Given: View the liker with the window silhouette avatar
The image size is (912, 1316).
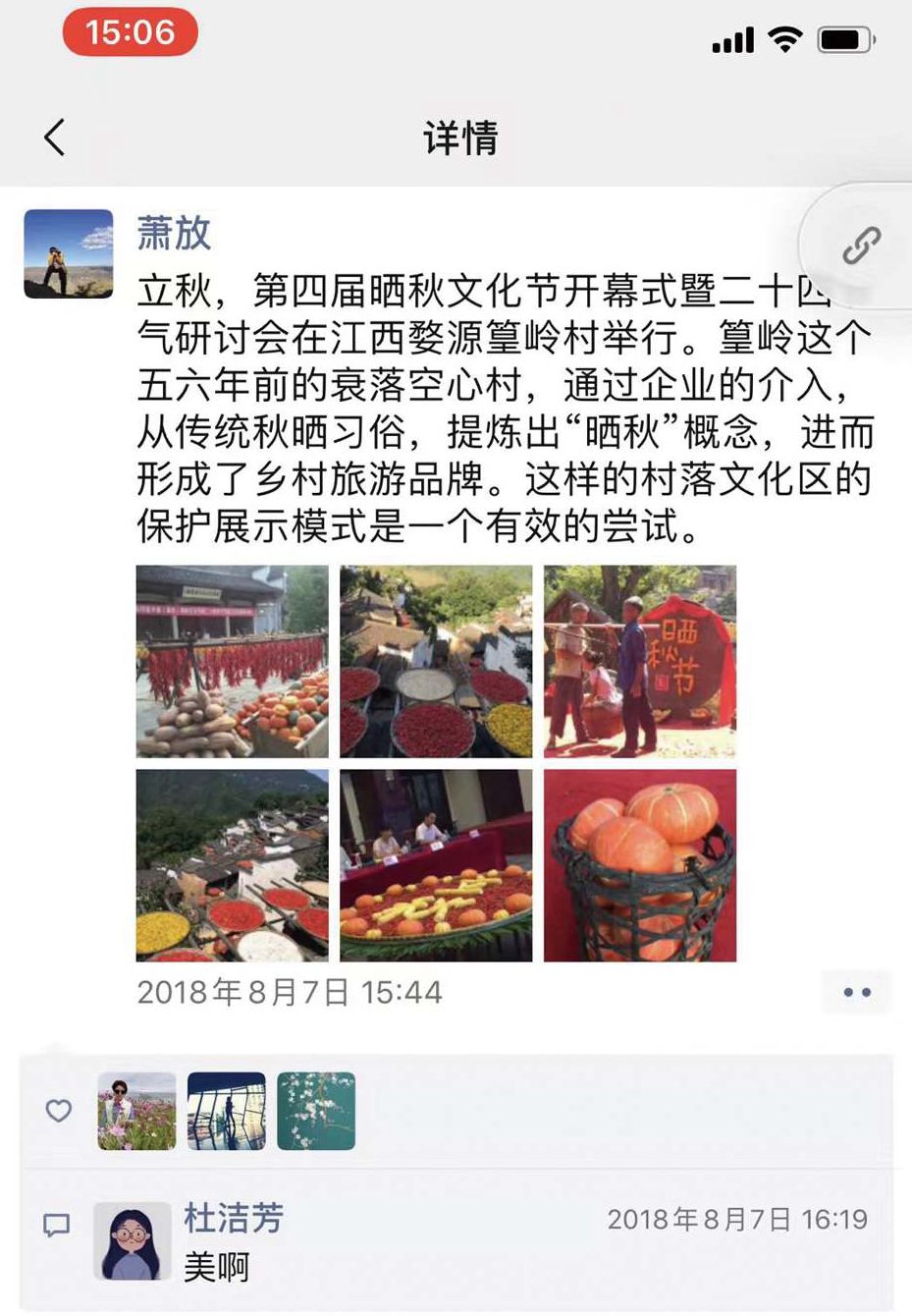Looking at the screenshot, I should click(226, 1111).
